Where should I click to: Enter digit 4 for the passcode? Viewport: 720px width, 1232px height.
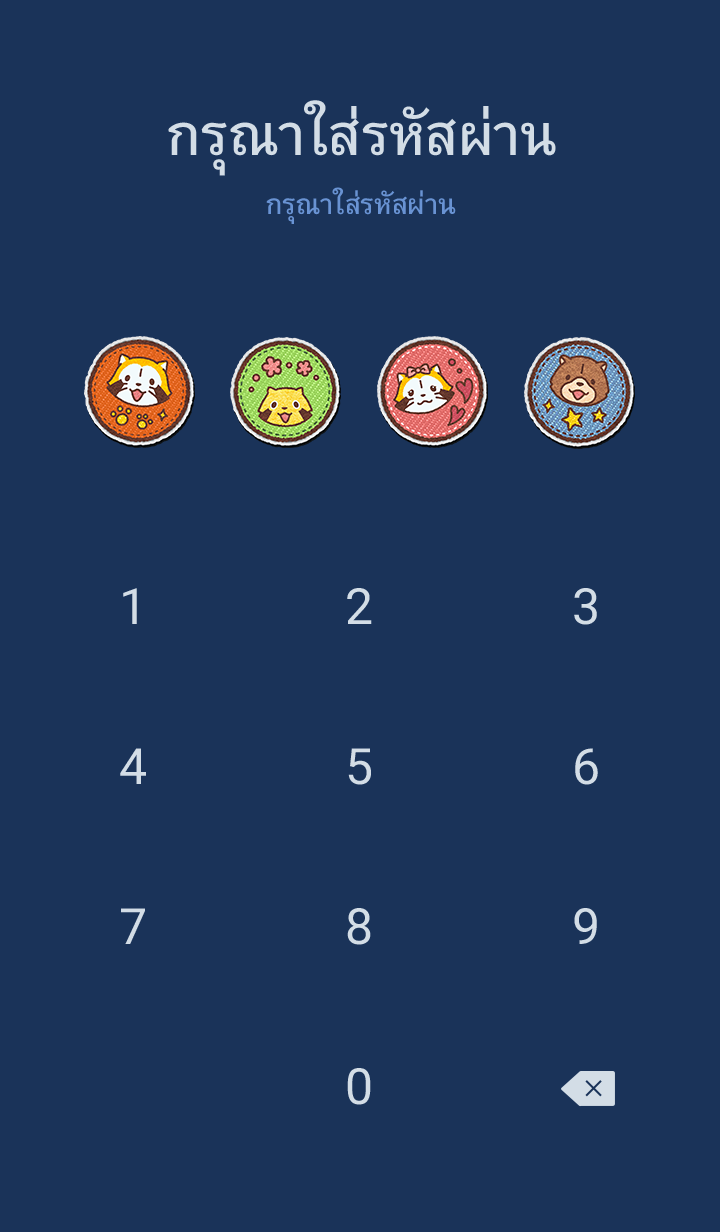point(133,767)
